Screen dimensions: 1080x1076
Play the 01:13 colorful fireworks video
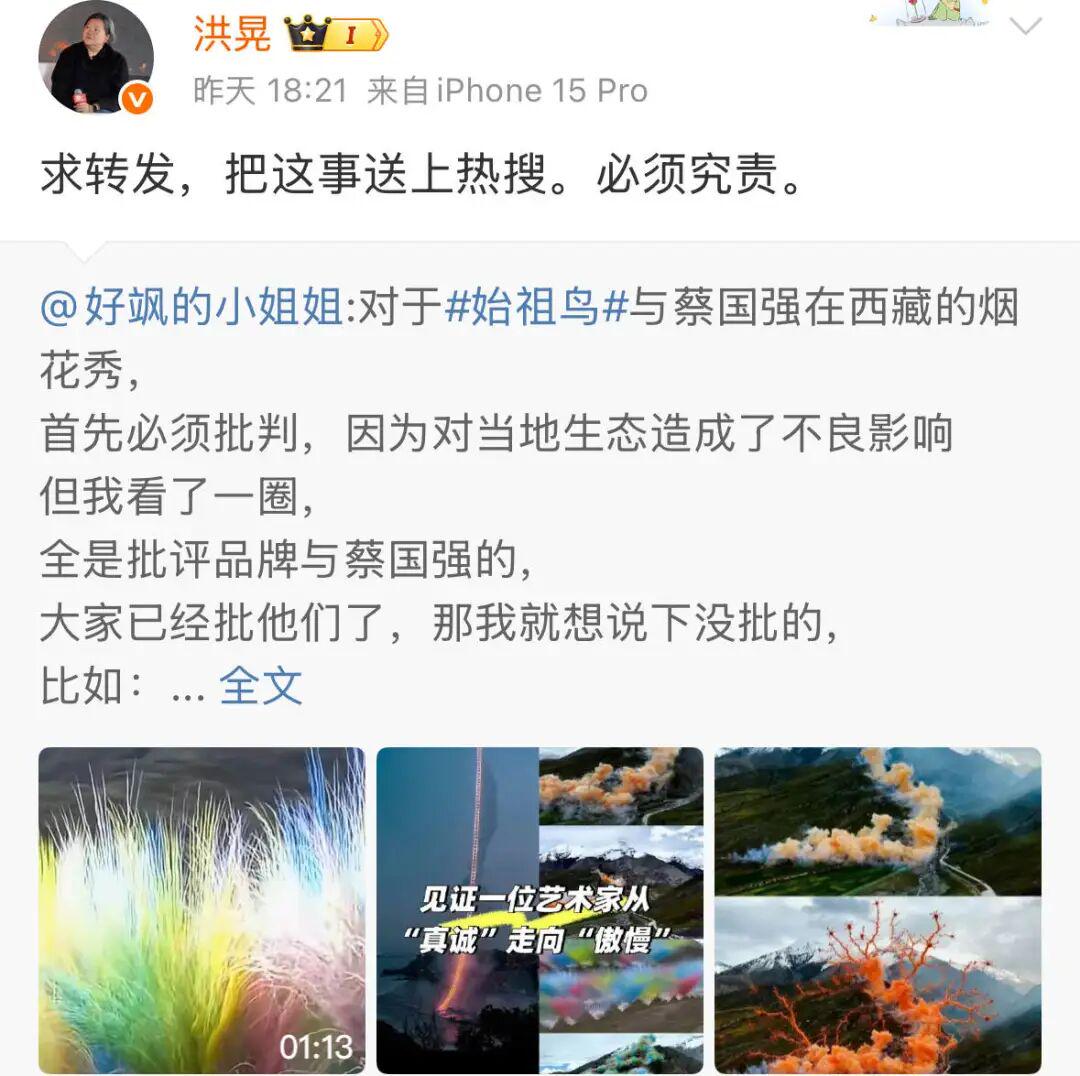click(x=202, y=910)
